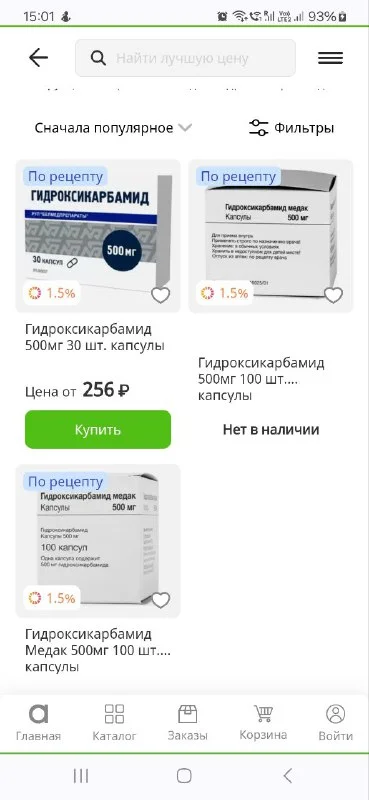Open the Корзина cart tab

[263, 722]
